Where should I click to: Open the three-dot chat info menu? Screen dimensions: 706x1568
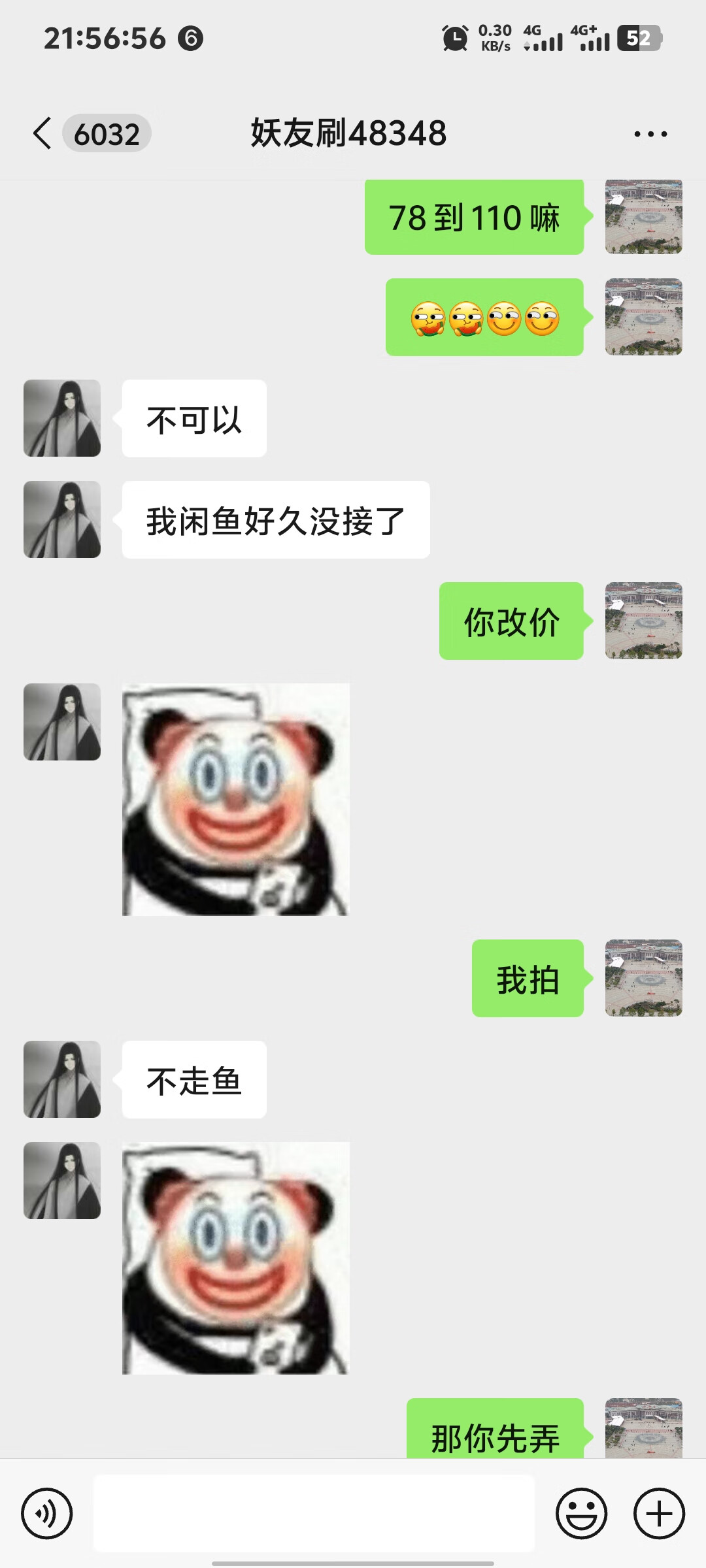tap(650, 134)
